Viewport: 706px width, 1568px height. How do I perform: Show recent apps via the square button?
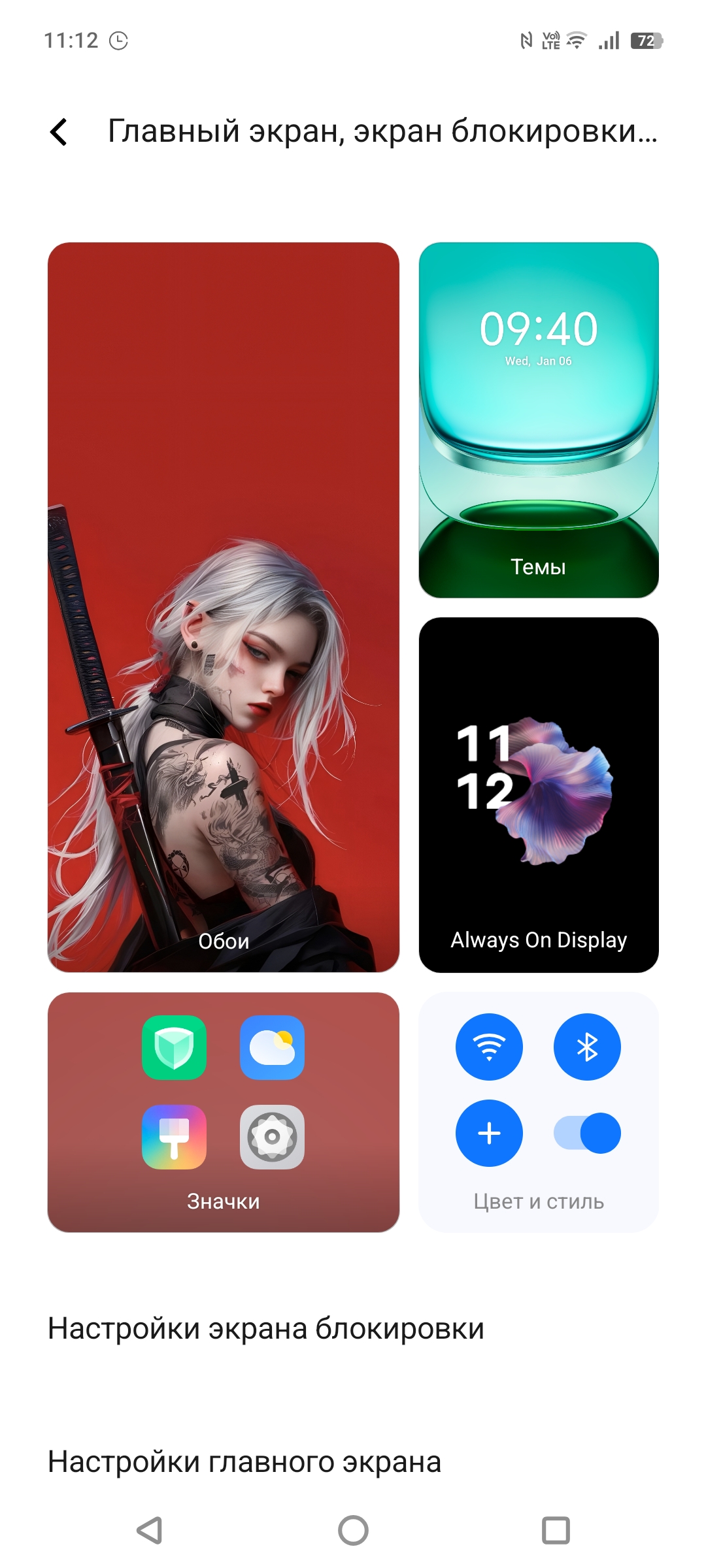pyautogui.click(x=556, y=1530)
